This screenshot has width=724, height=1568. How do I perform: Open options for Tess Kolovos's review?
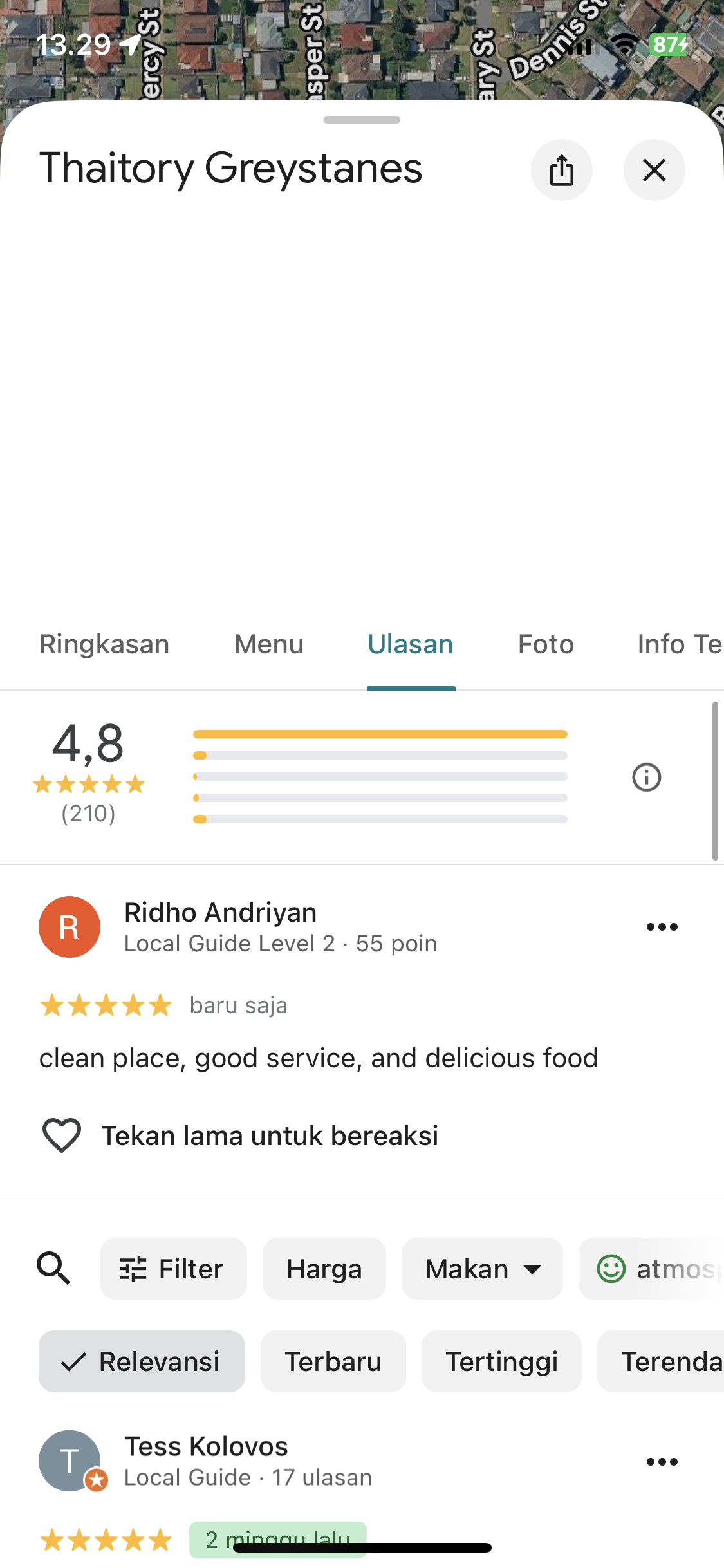[x=662, y=1462]
